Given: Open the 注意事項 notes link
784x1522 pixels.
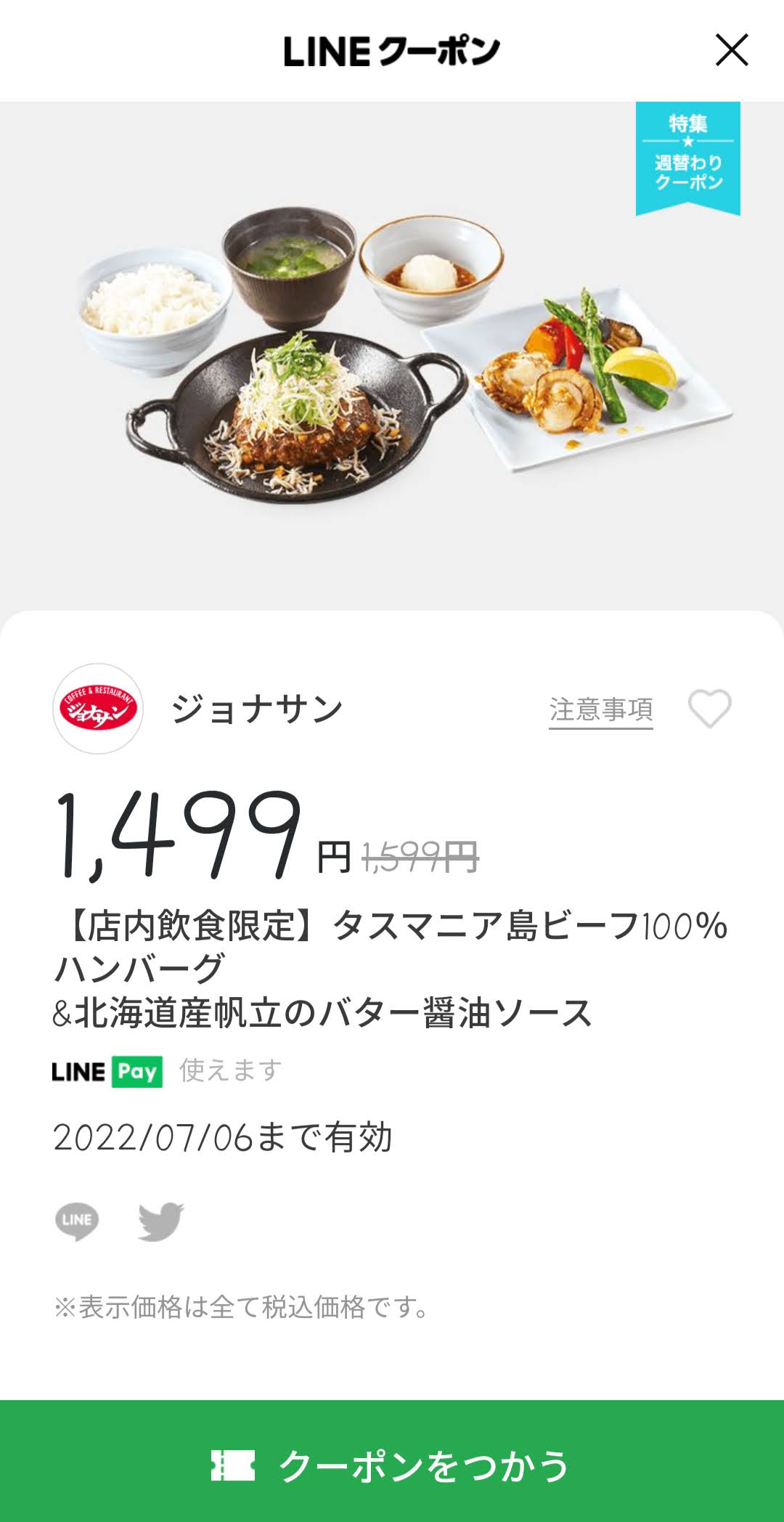Looking at the screenshot, I should (x=600, y=709).
